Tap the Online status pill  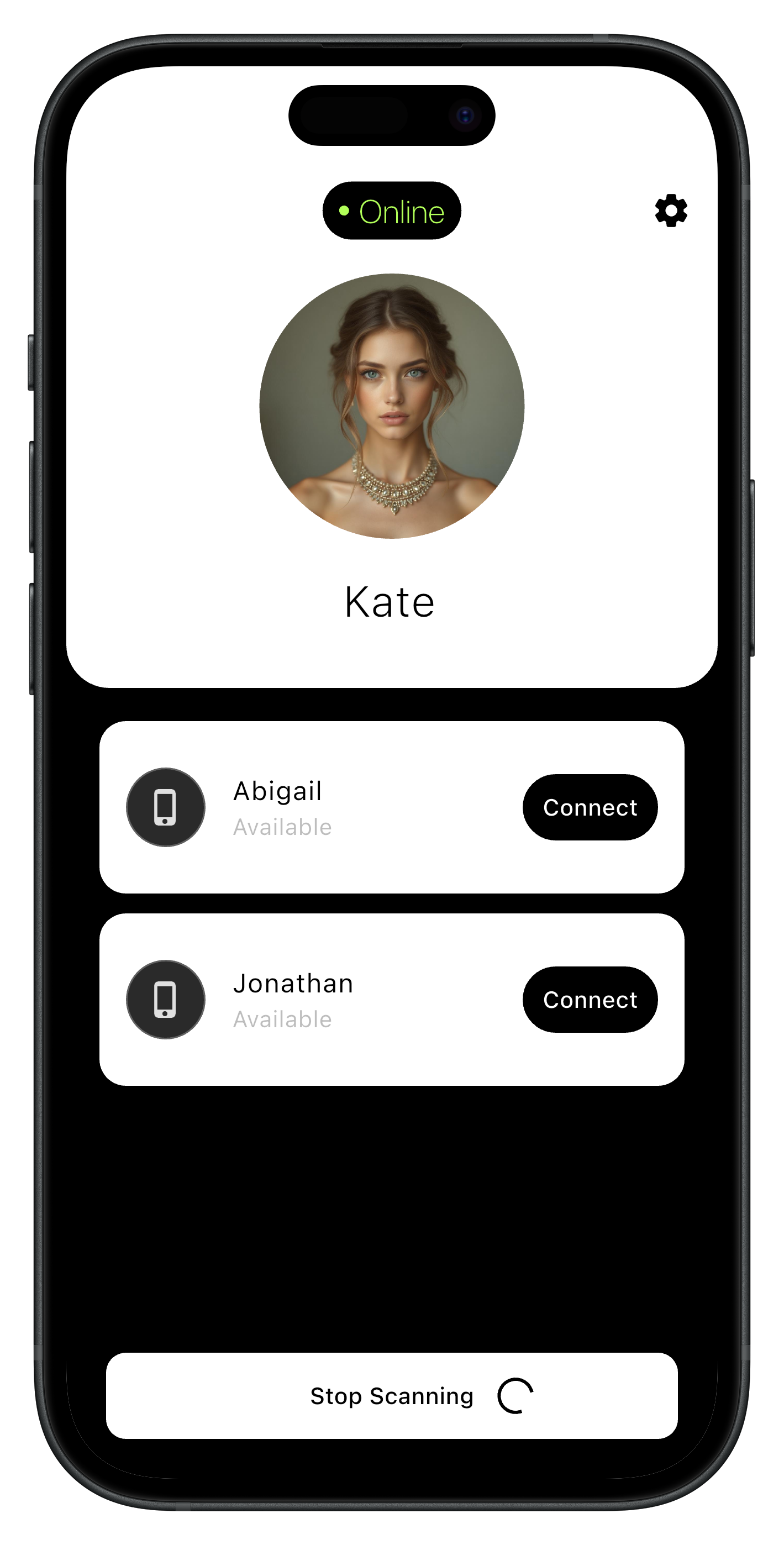tap(392, 211)
